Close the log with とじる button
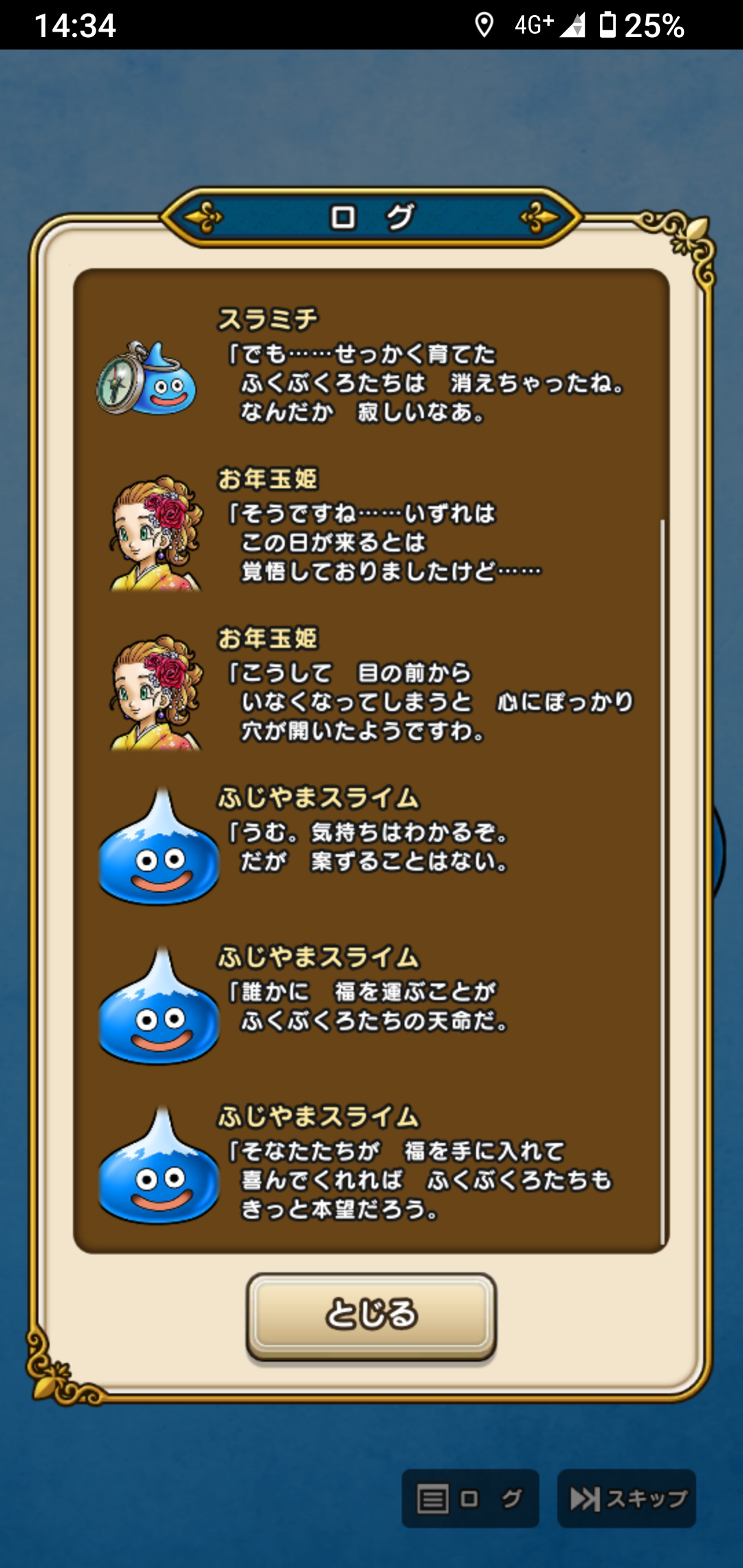The width and height of the screenshot is (743, 1568). (371, 1315)
